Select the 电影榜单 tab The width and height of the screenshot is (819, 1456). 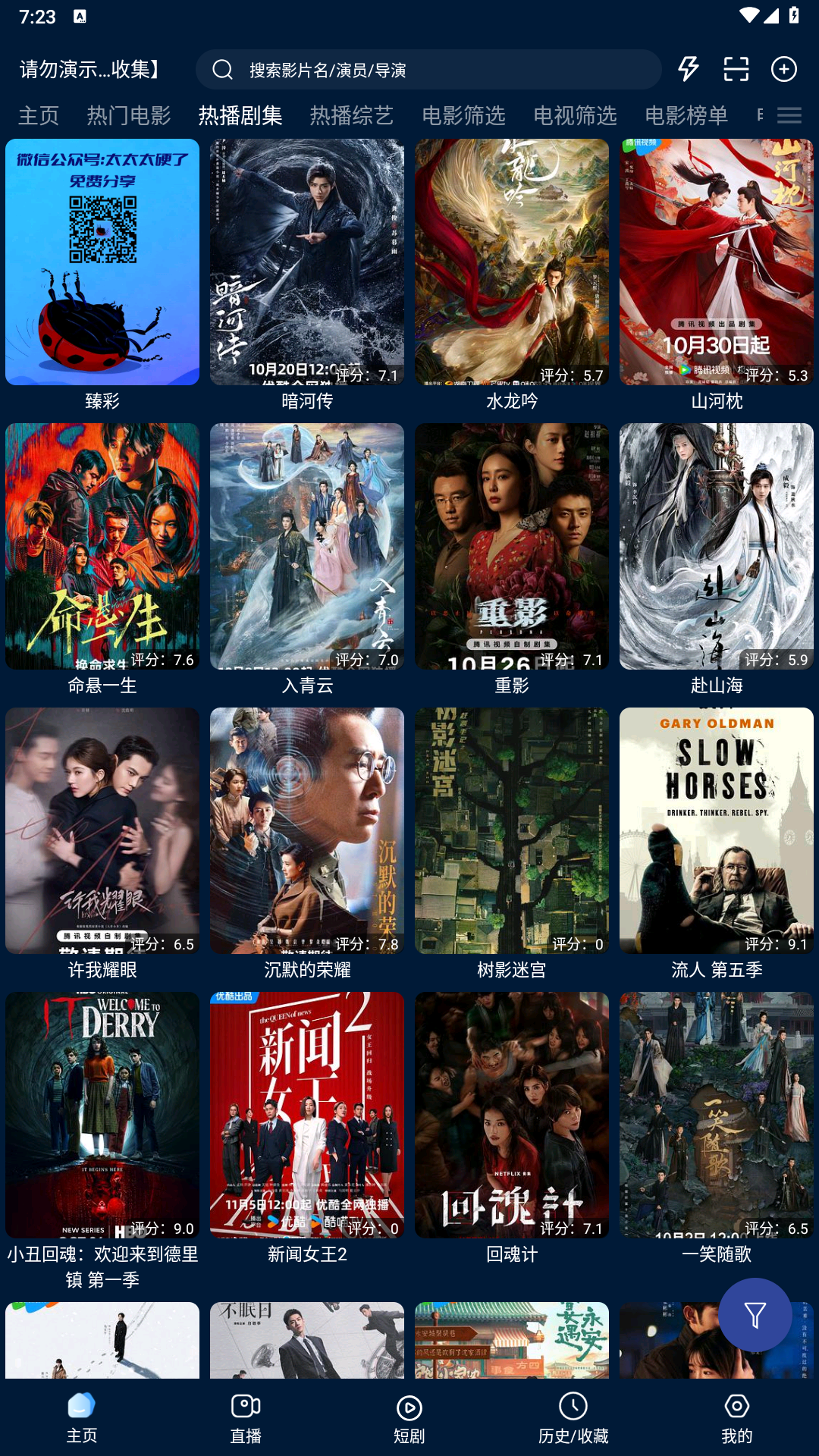686,115
